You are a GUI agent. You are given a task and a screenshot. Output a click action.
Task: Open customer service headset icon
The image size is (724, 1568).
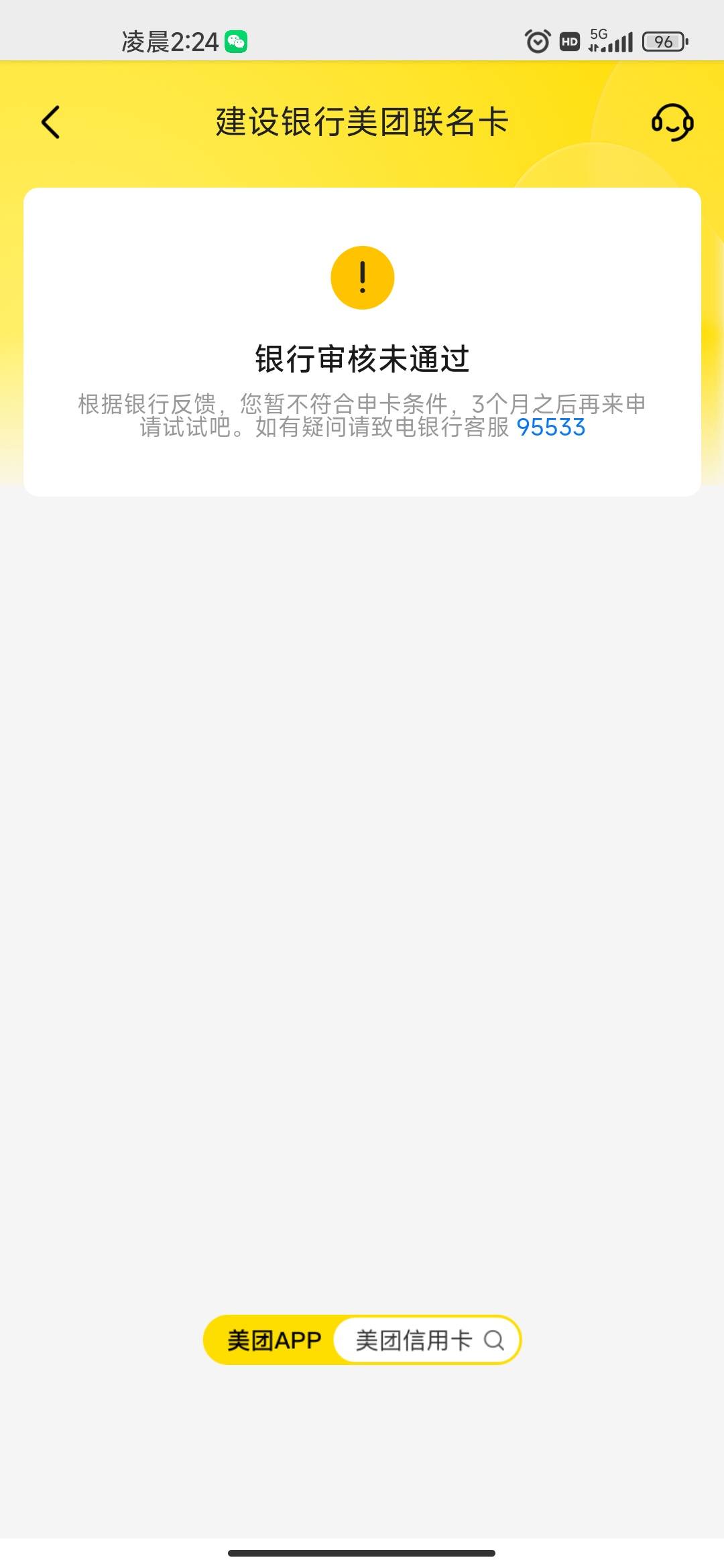point(672,122)
